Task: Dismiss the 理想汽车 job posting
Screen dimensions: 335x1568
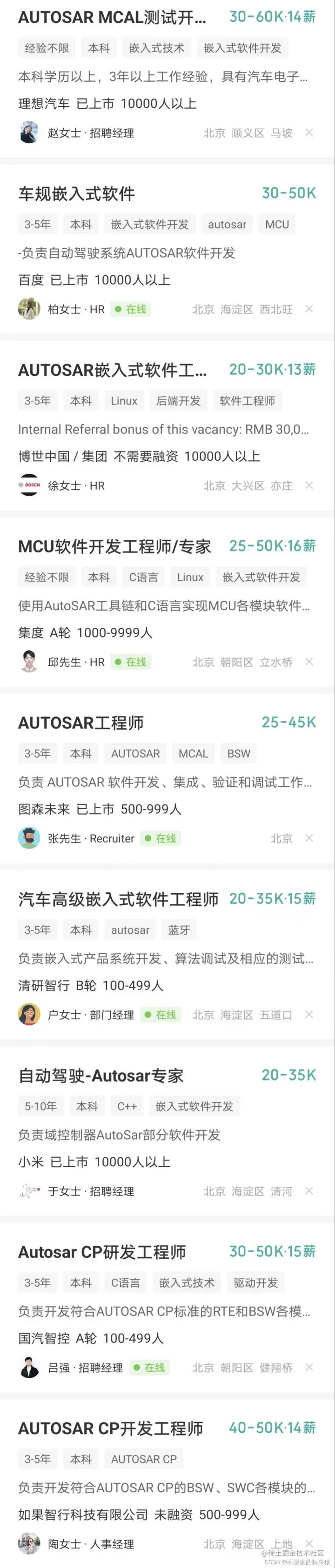Action: 309,133
